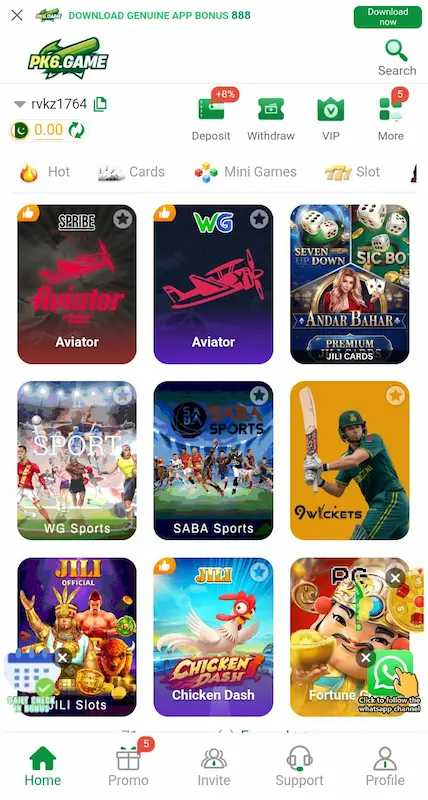Launch the Spribe Aviator game
The height and width of the screenshot is (800, 428).
[77, 284]
